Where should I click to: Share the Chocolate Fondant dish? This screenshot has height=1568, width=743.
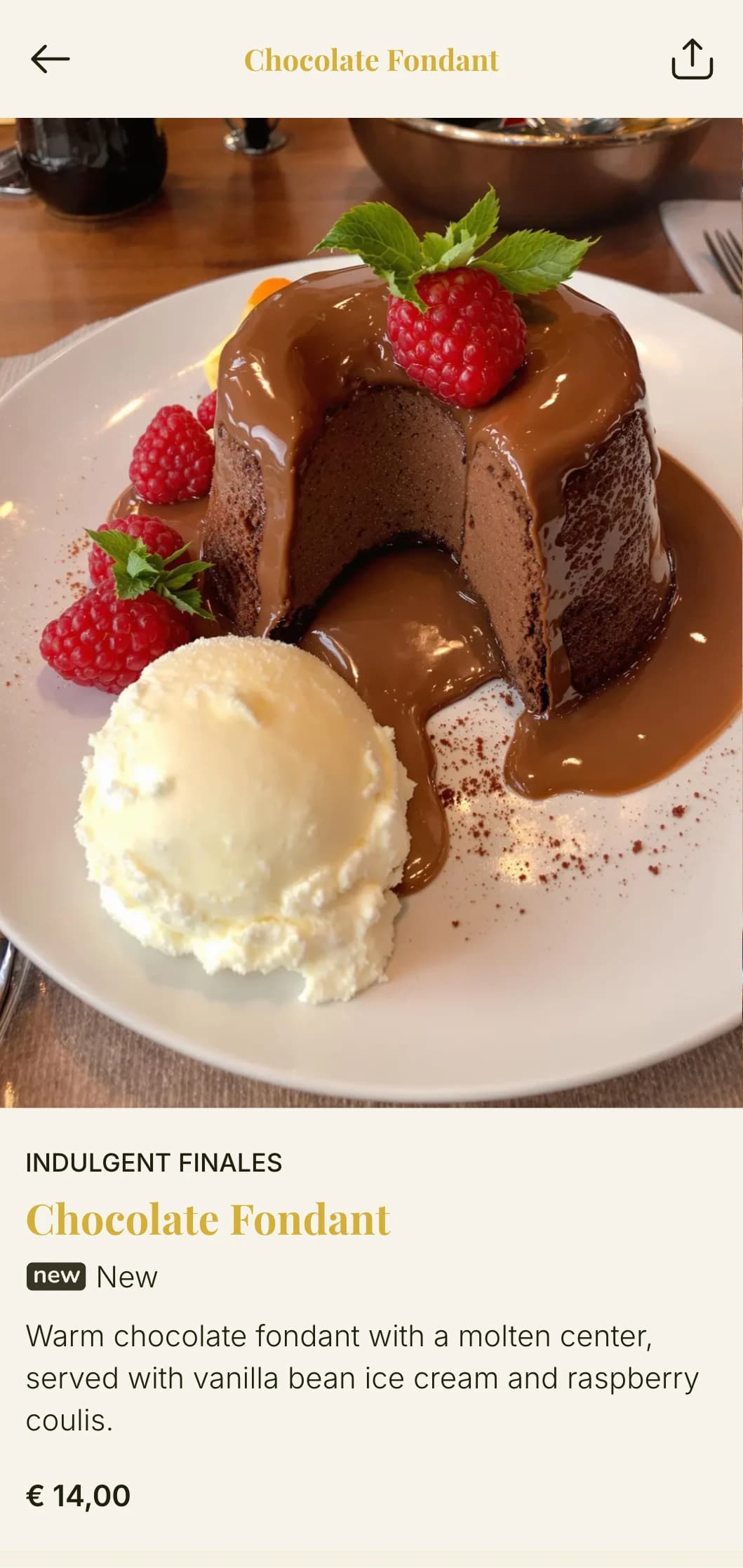692,60
